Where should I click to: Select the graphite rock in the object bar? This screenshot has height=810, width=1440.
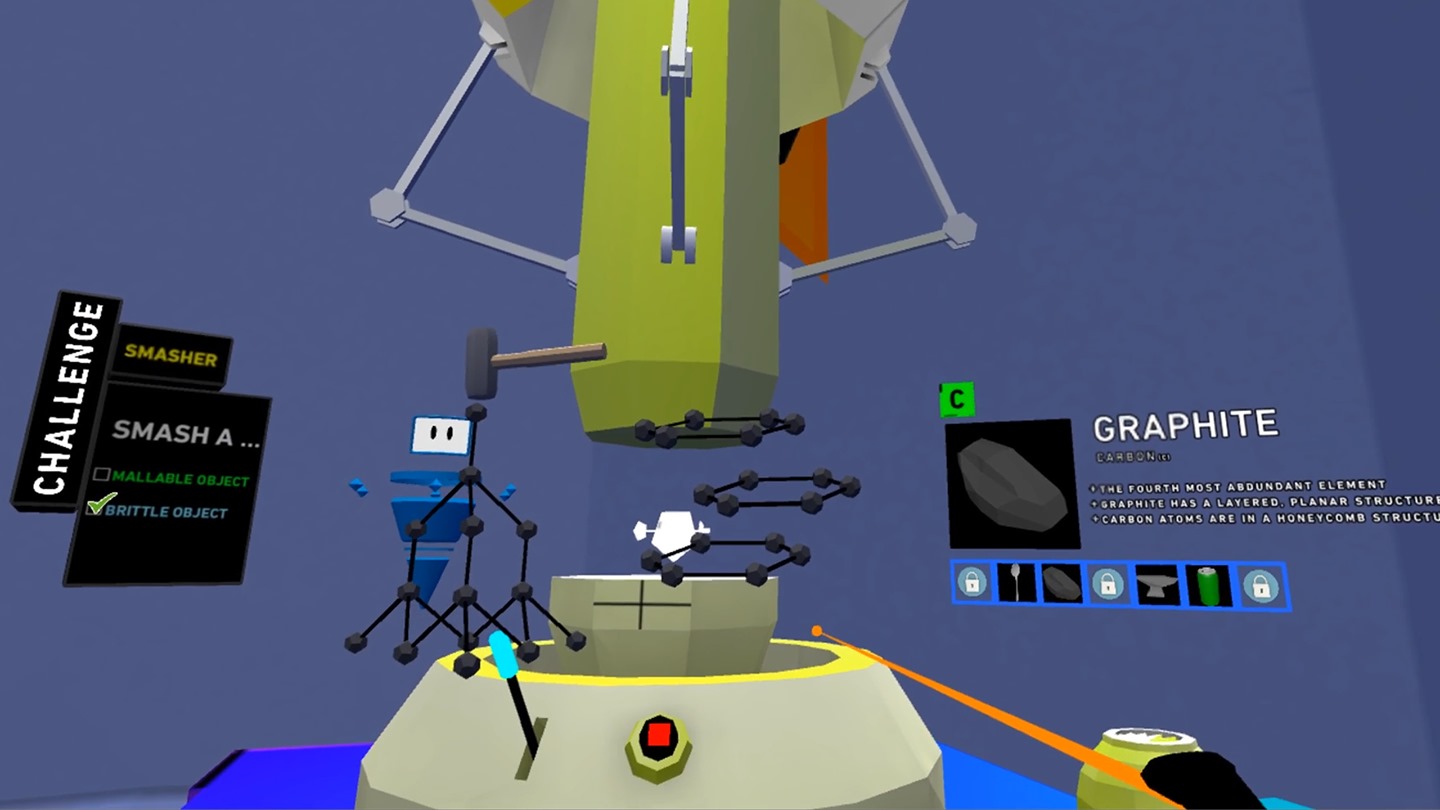pyautogui.click(x=1061, y=583)
